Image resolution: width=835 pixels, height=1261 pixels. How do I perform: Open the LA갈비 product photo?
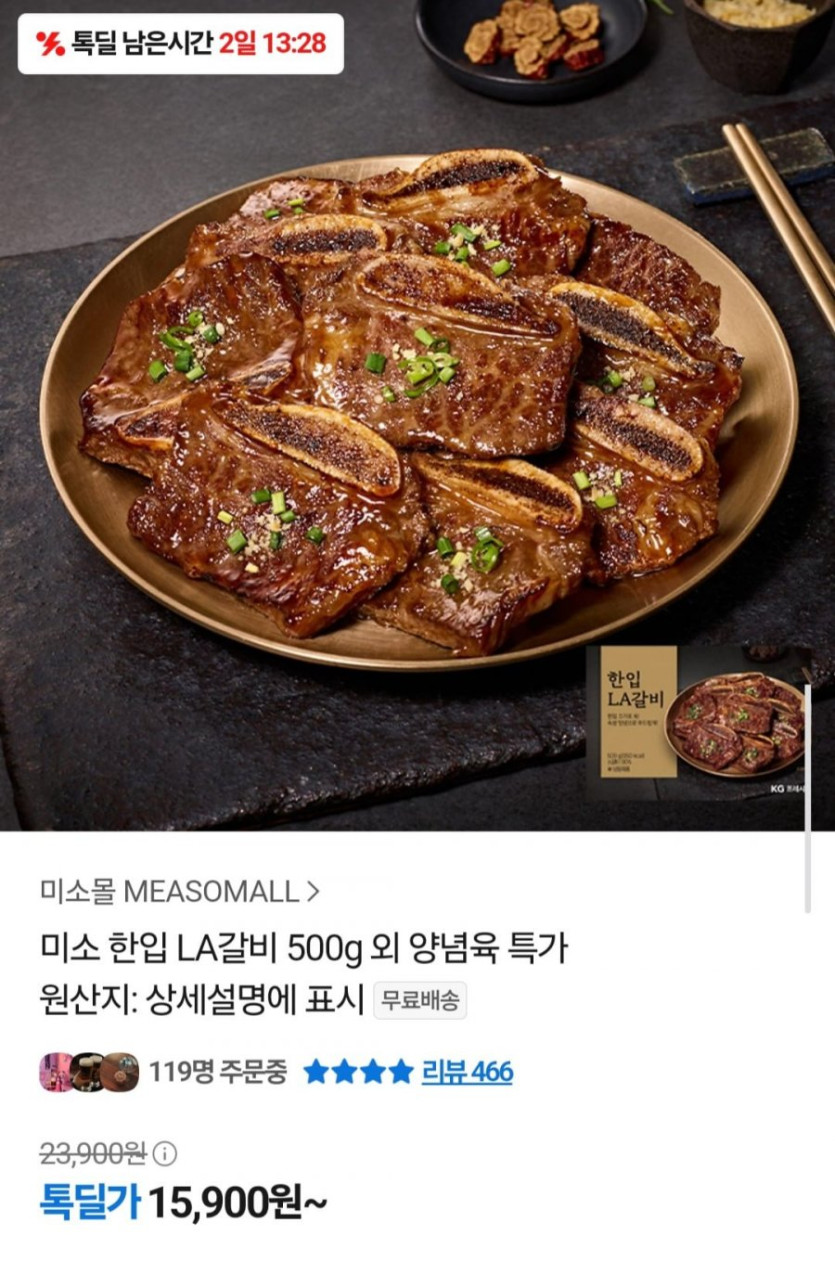tap(417, 400)
